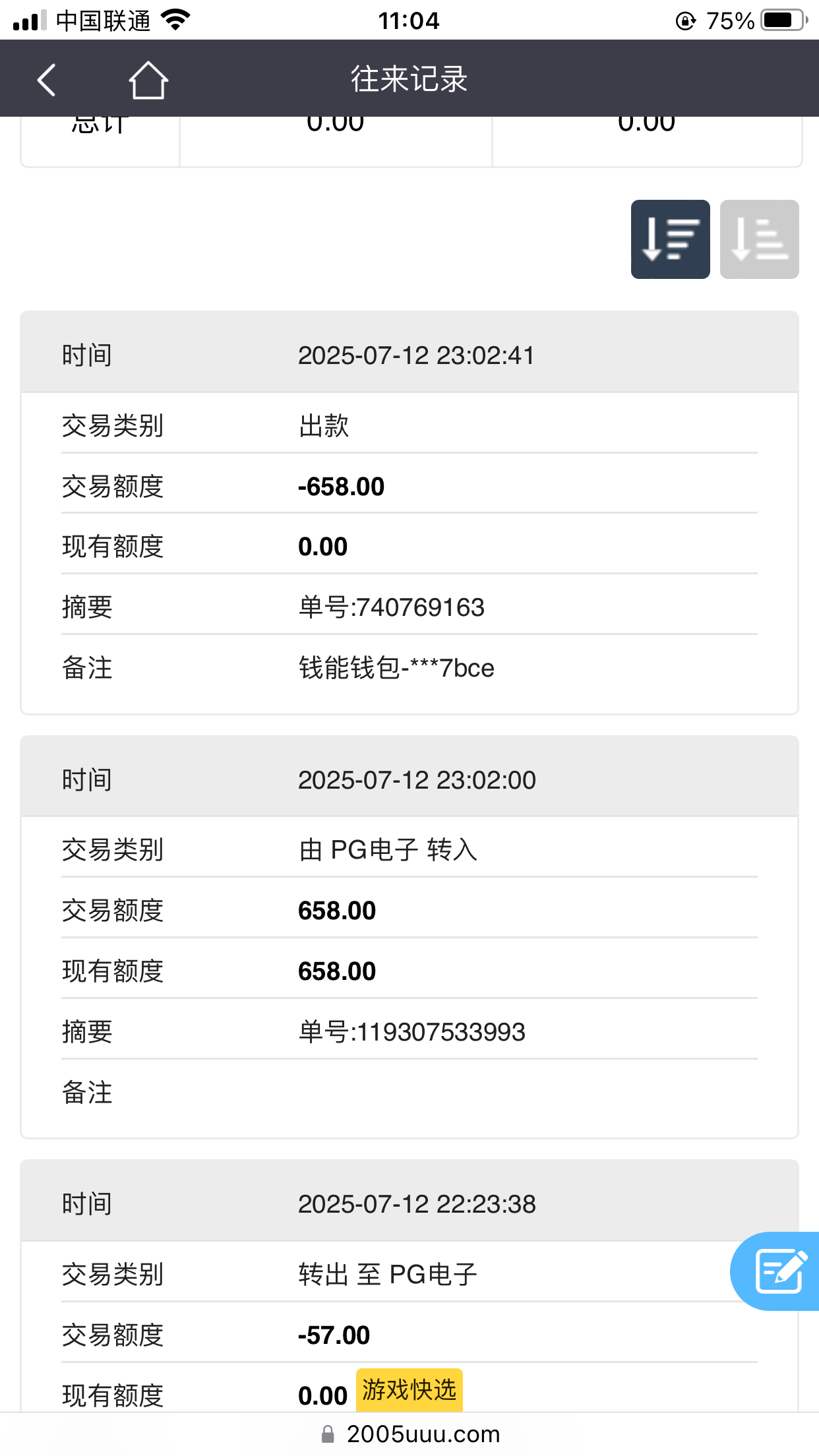Go back using the header arrow
819x1456 pixels.
46,80
